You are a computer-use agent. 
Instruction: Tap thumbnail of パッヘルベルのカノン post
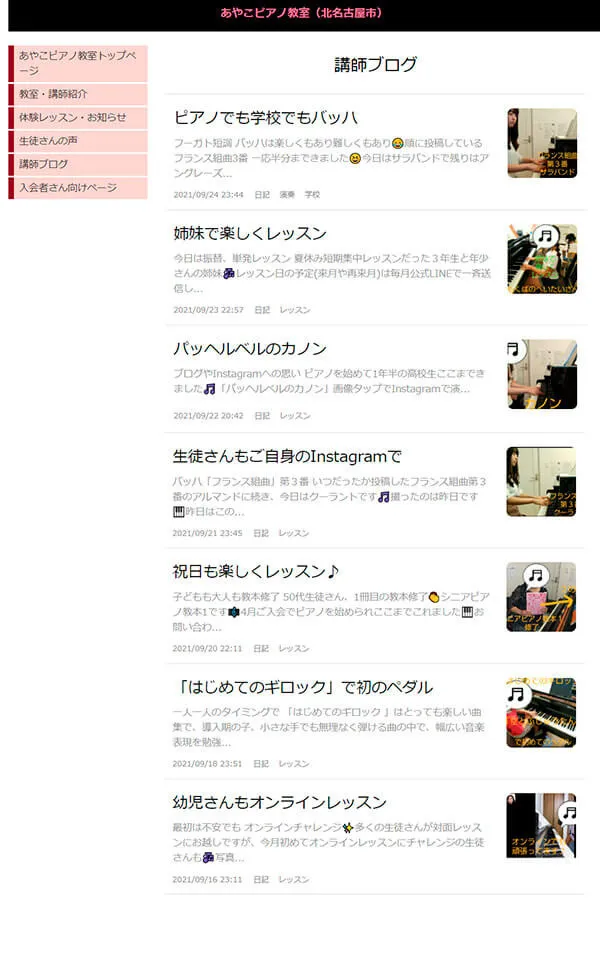pos(542,374)
